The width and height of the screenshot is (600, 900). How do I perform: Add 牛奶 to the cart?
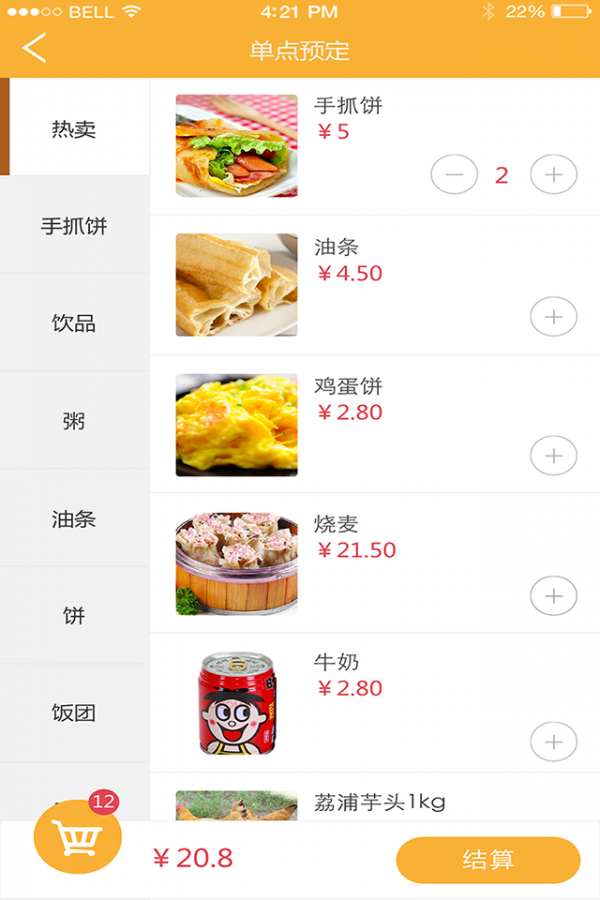(x=553, y=742)
